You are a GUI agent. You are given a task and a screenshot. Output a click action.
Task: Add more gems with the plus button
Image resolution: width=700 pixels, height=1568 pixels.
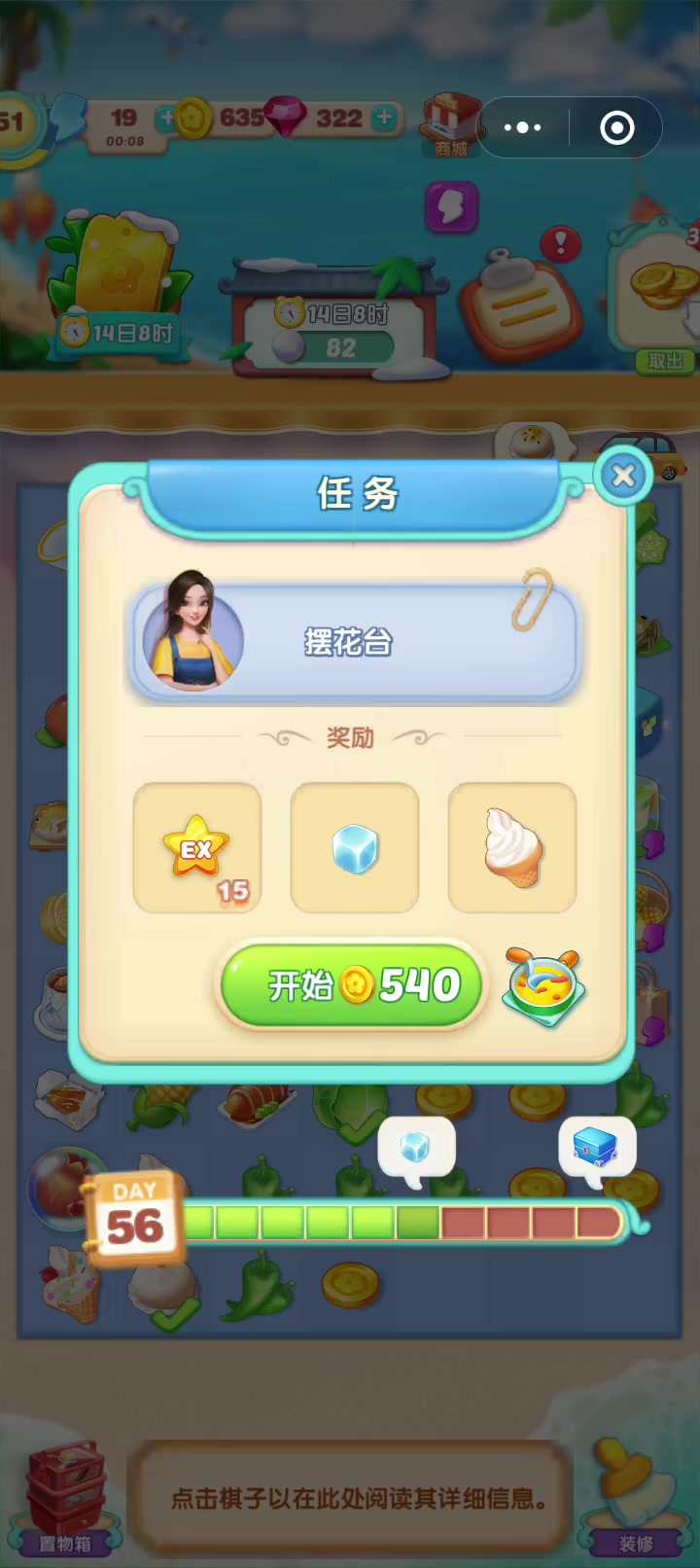pos(385,118)
